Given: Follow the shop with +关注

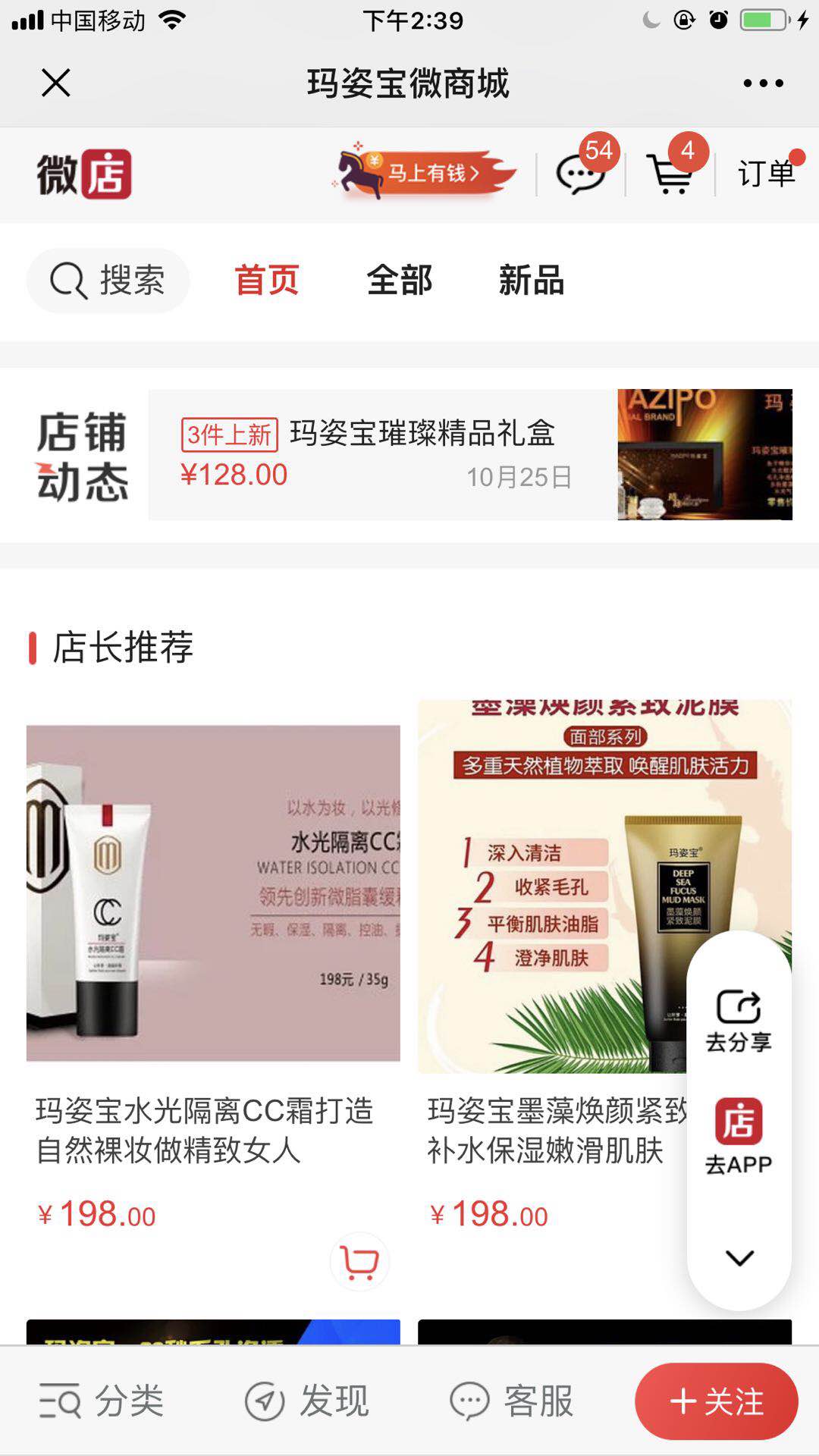Looking at the screenshot, I should [717, 1401].
